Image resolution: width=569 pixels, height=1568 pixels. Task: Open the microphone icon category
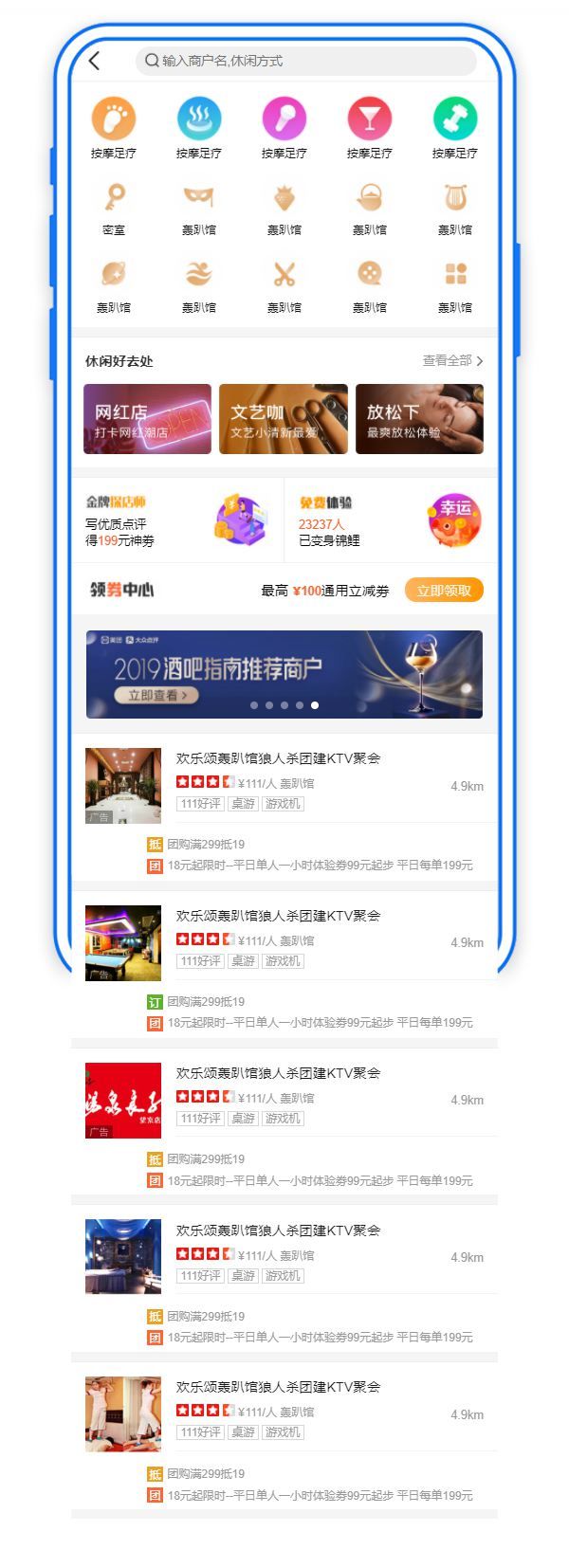point(284,119)
